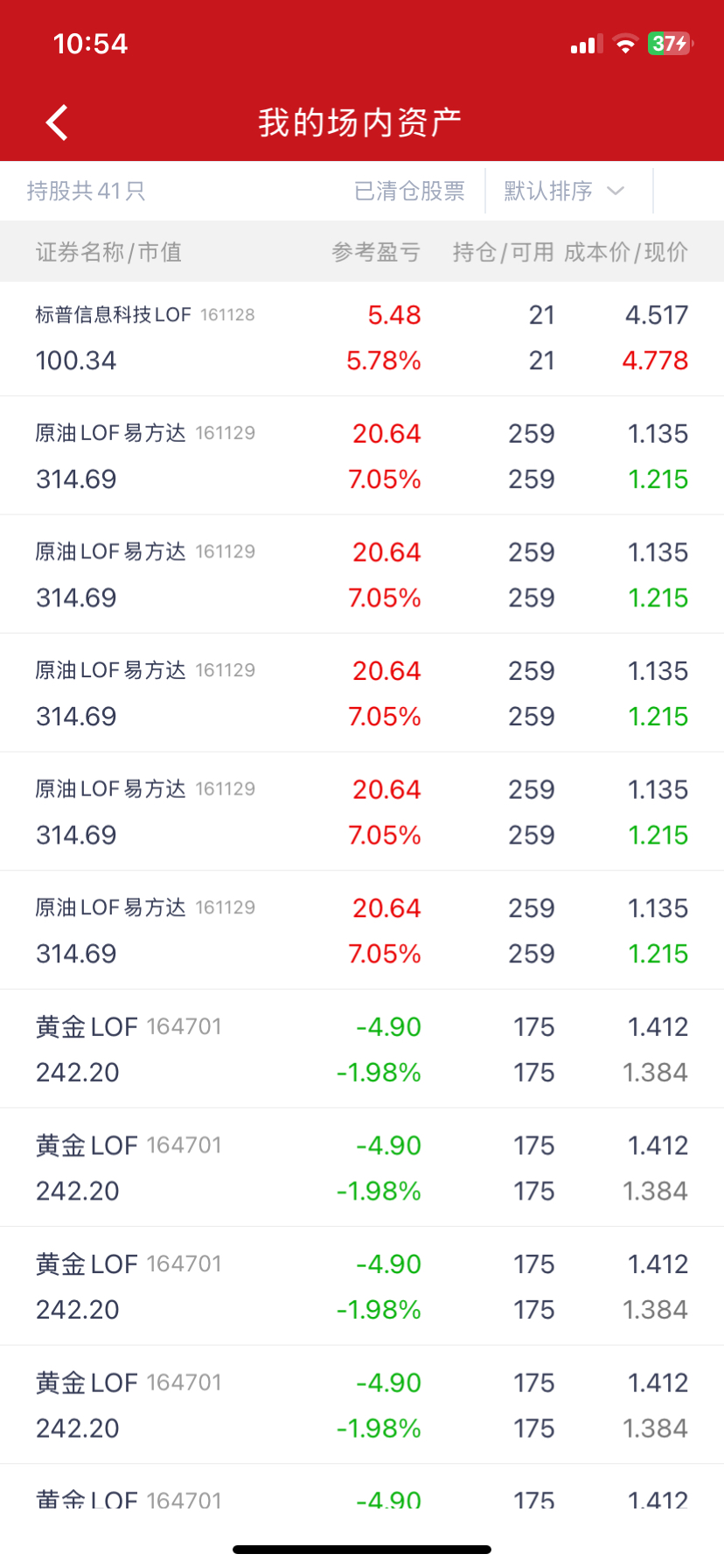Open 已清仓股票 cleared stocks
The width and height of the screenshot is (724, 1568).
[409, 191]
